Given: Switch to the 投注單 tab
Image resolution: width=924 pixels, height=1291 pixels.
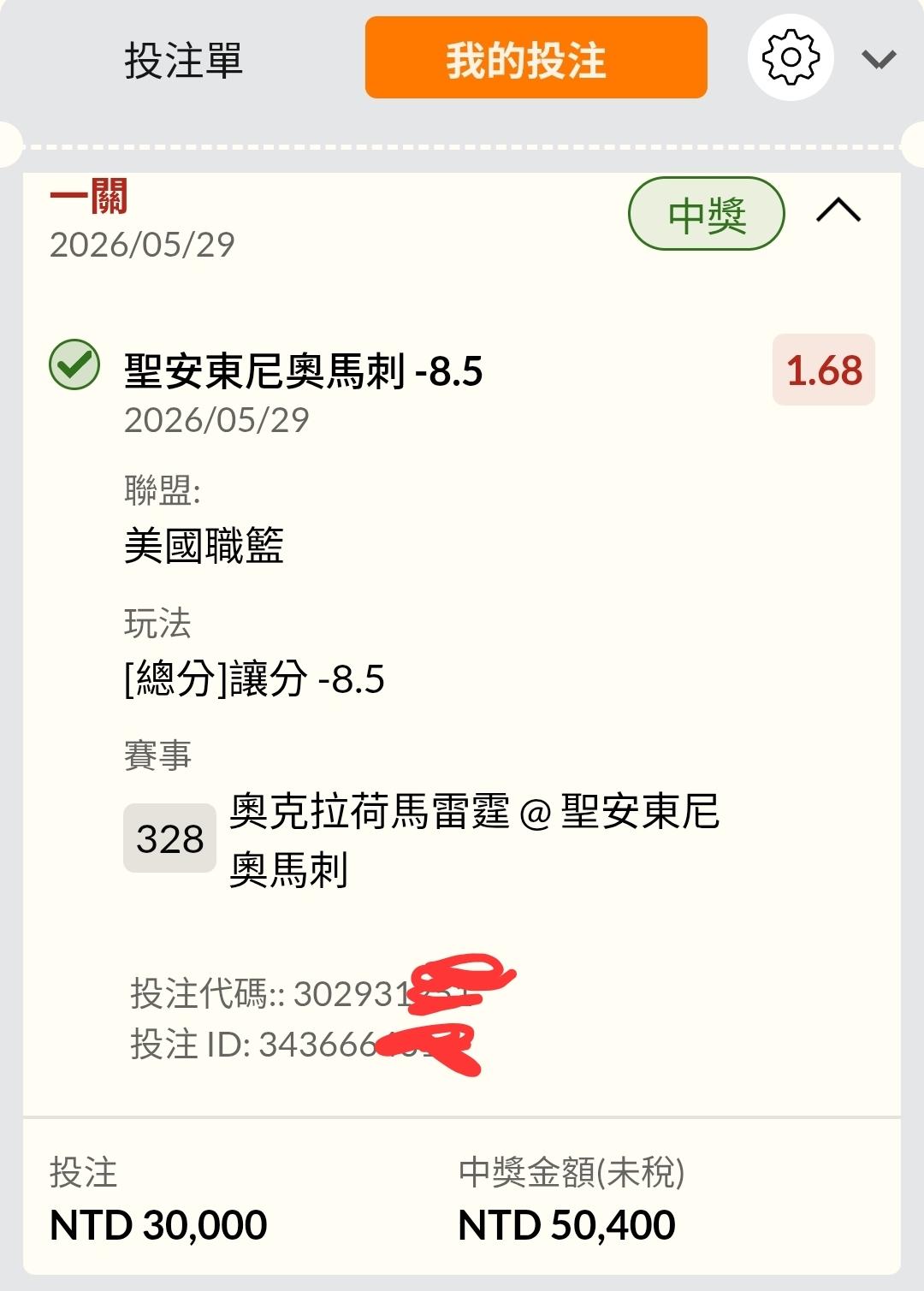Looking at the screenshot, I should [x=183, y=60].
